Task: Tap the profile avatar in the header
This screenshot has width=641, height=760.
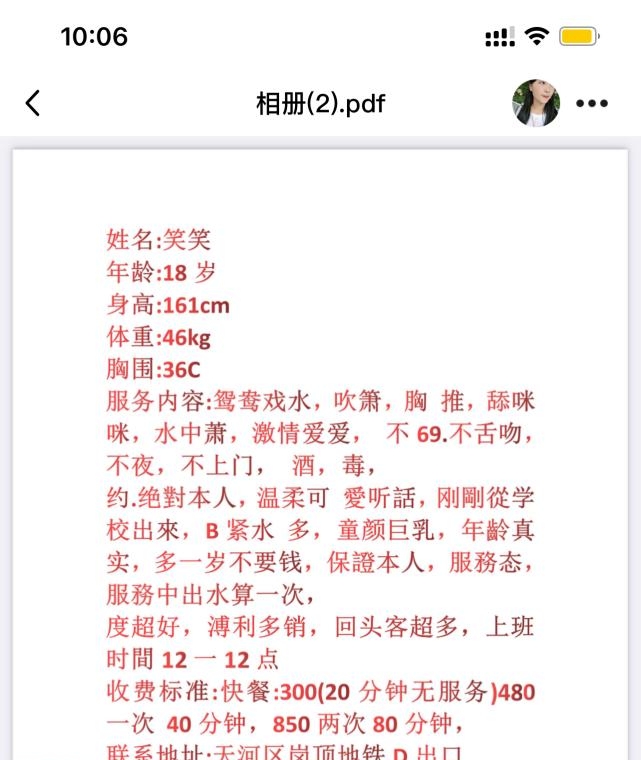Action: (x=536, y=103)
